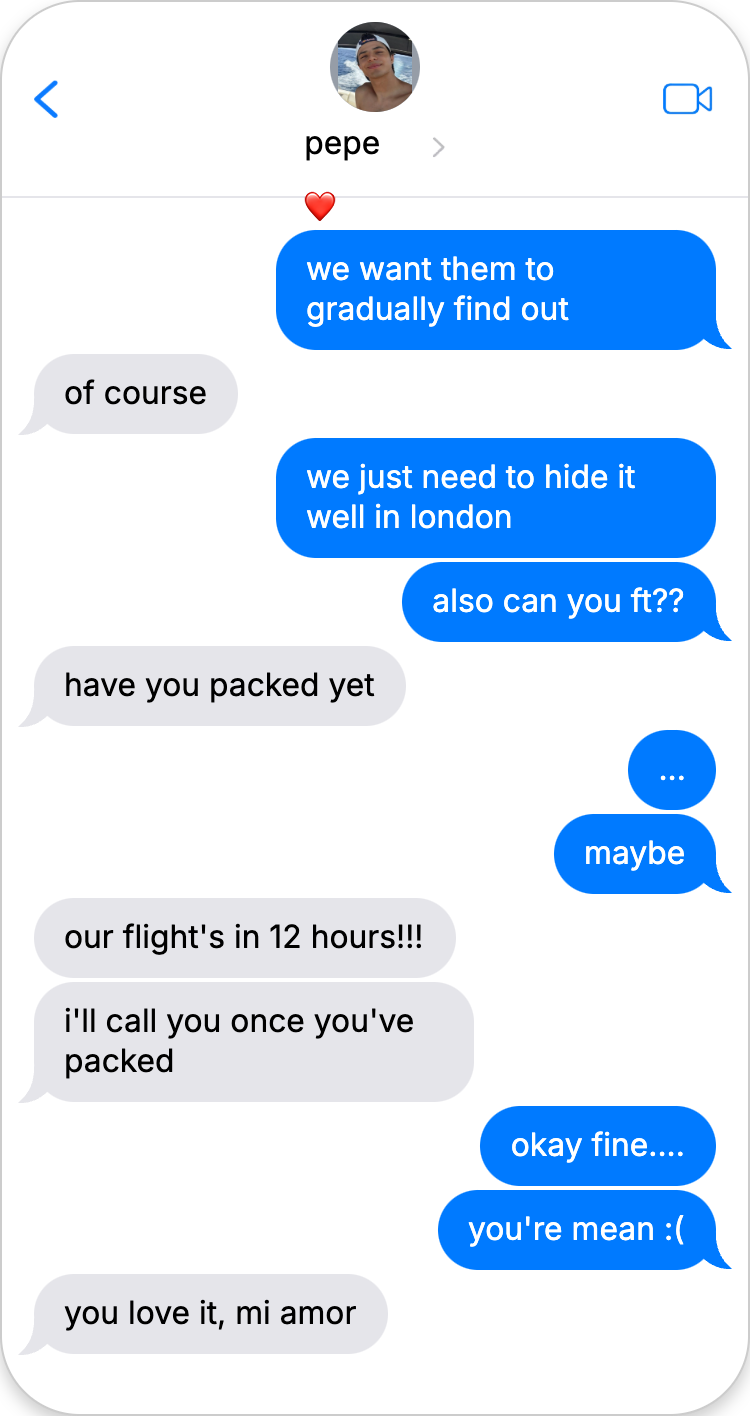
Task: Start a FaceTime video call with pepe
Action: click(x=687, y=99)
